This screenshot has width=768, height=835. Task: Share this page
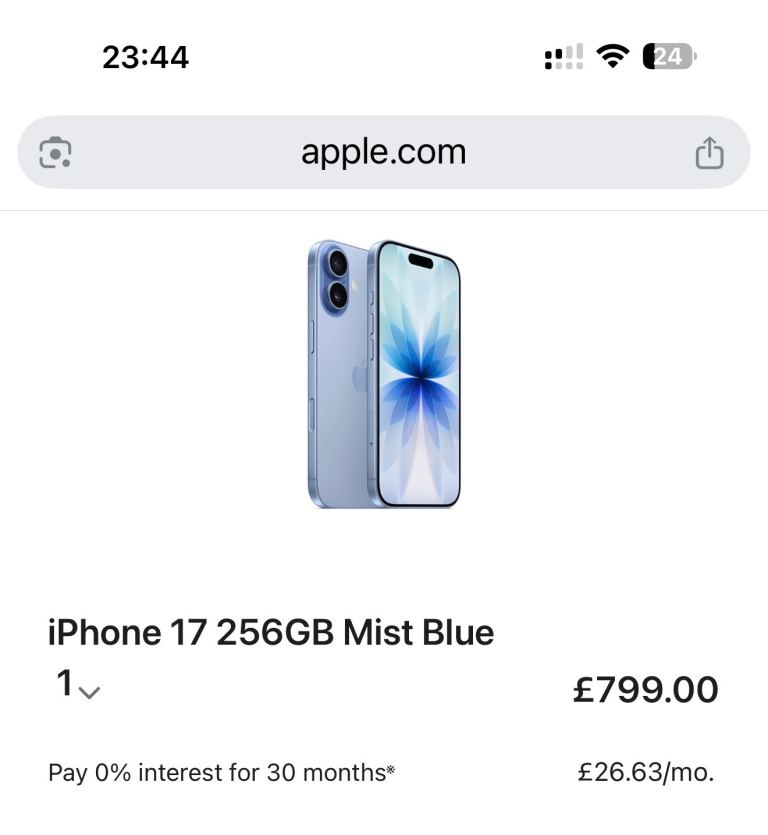click(709, 153)
